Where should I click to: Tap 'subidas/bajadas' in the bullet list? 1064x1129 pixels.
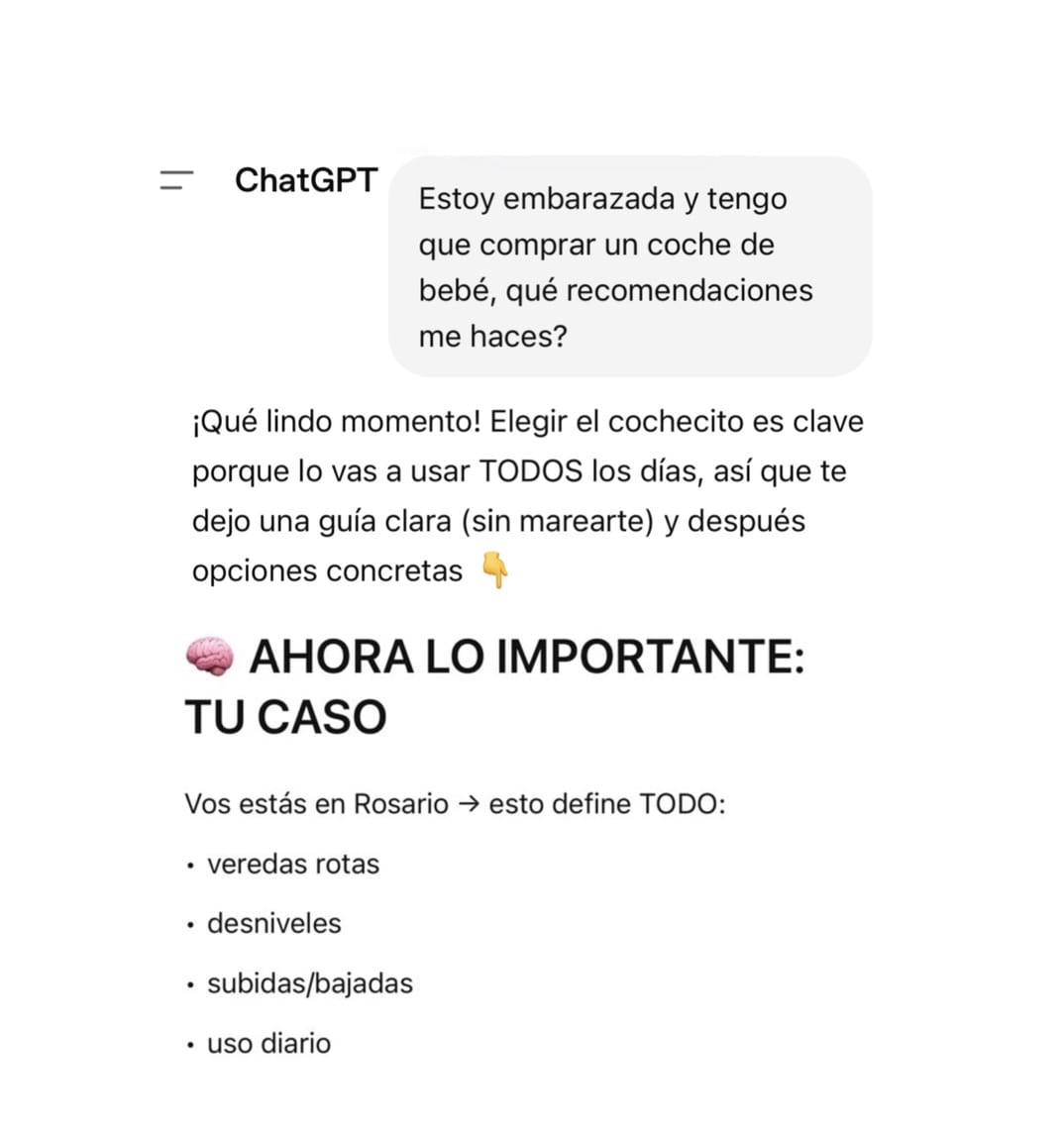tap(310, 982)
